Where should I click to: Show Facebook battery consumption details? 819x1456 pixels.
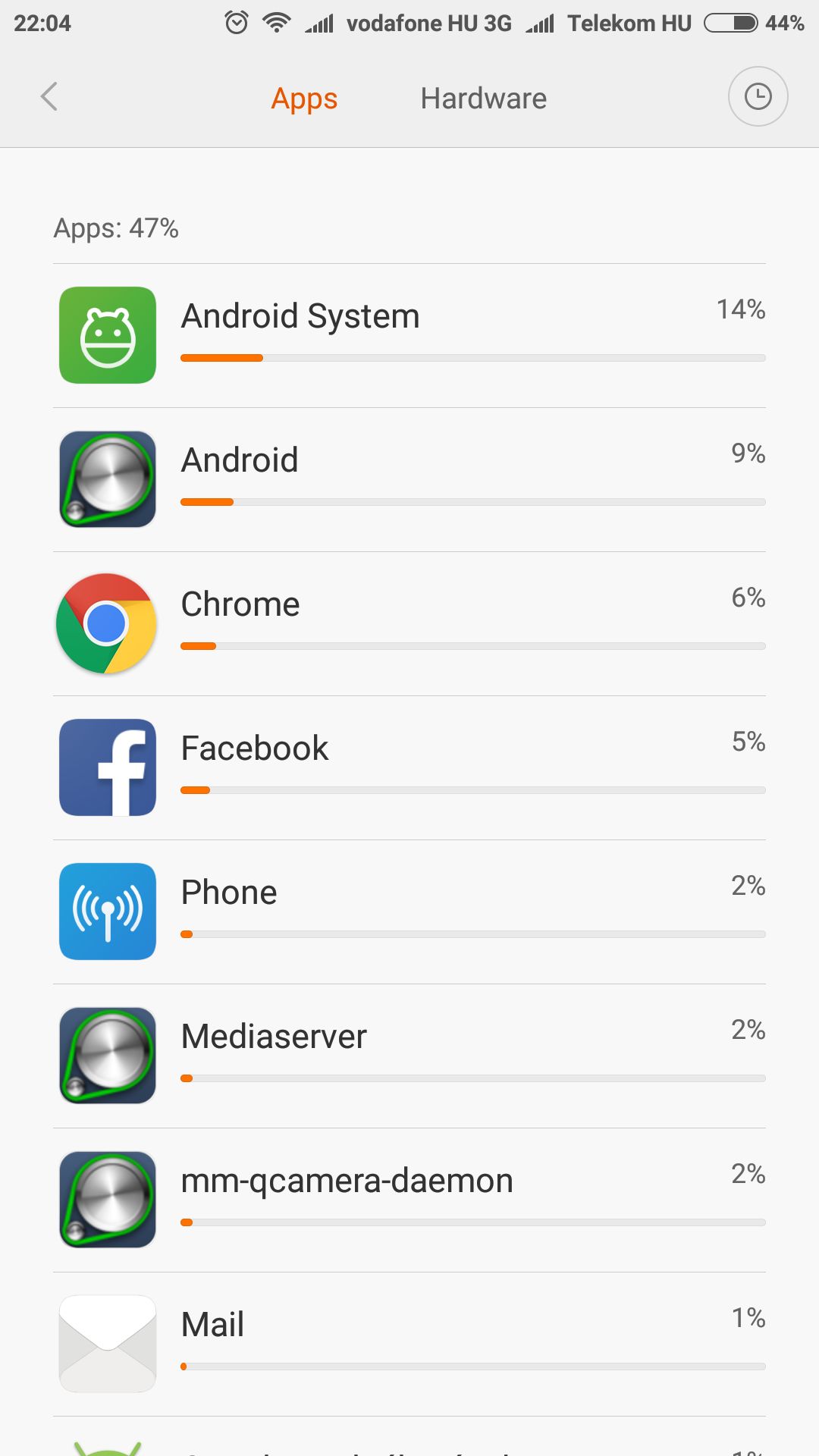click(x=409, y=767)
